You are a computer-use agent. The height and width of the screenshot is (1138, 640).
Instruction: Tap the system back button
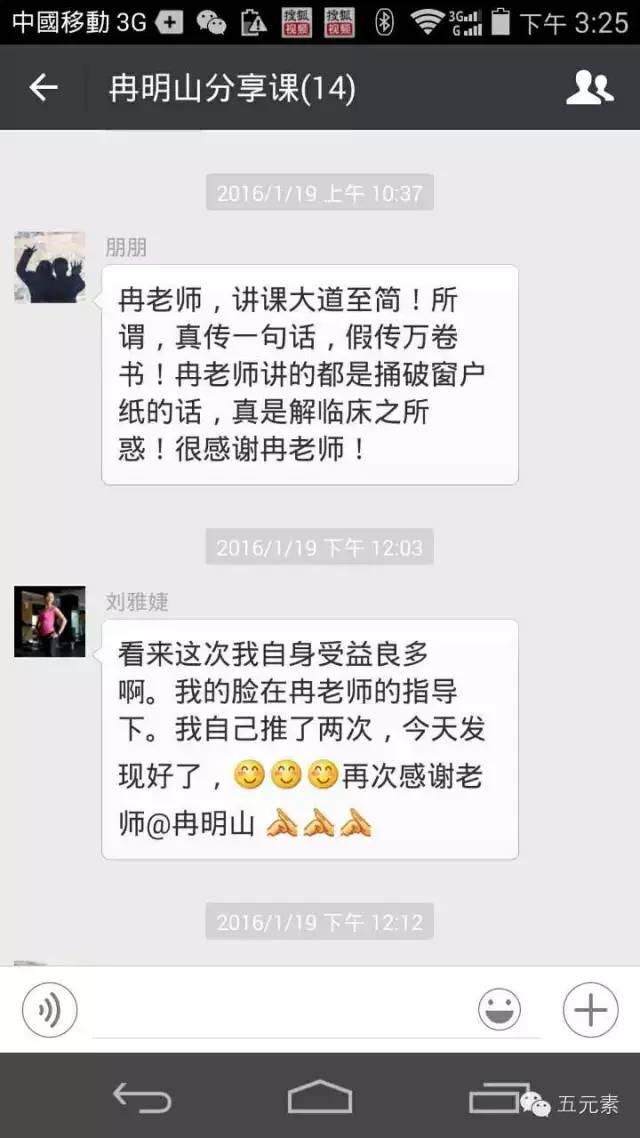coord(142,1096)
